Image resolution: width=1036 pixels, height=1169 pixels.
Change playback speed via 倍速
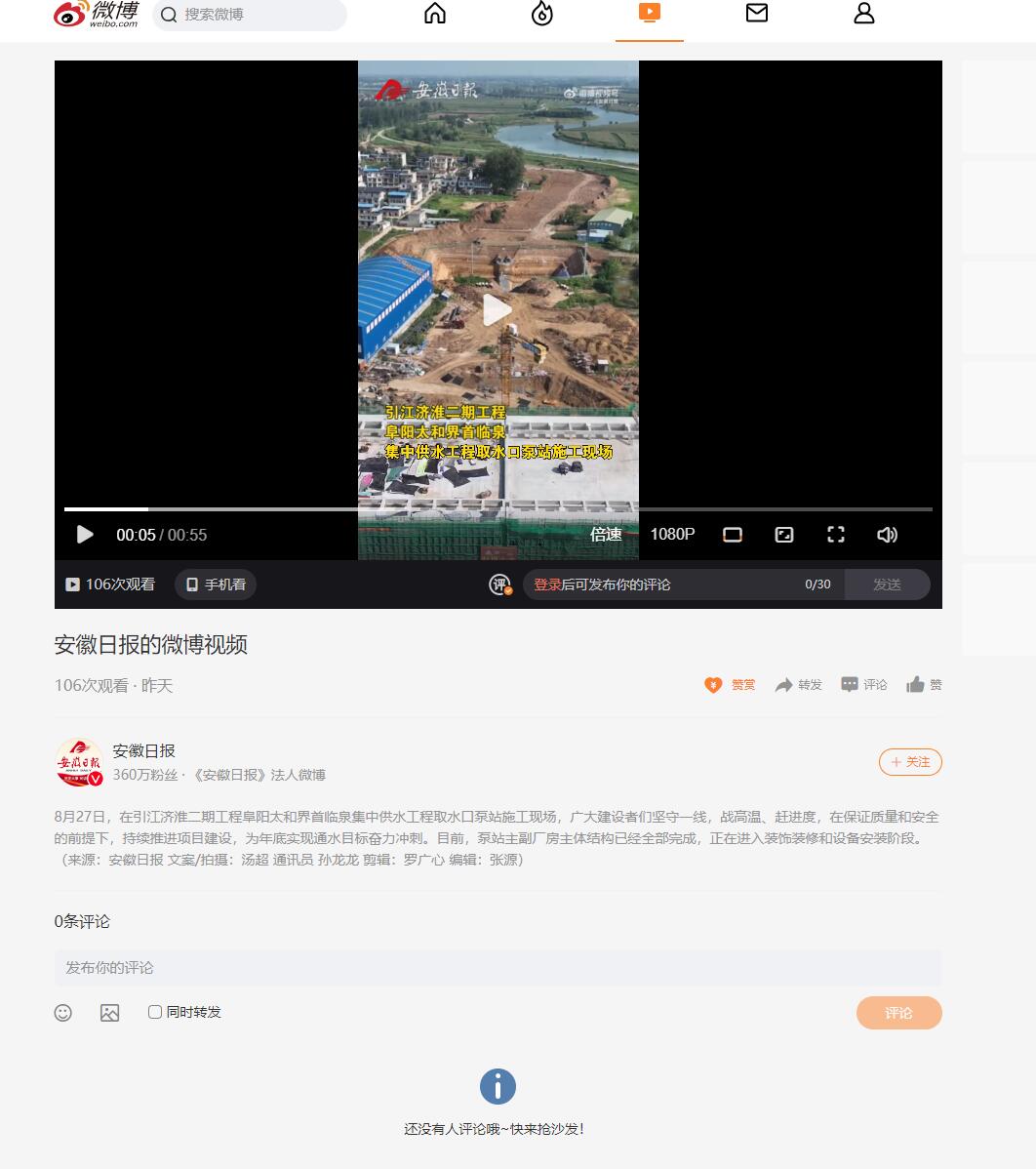(x=606, y=535)
